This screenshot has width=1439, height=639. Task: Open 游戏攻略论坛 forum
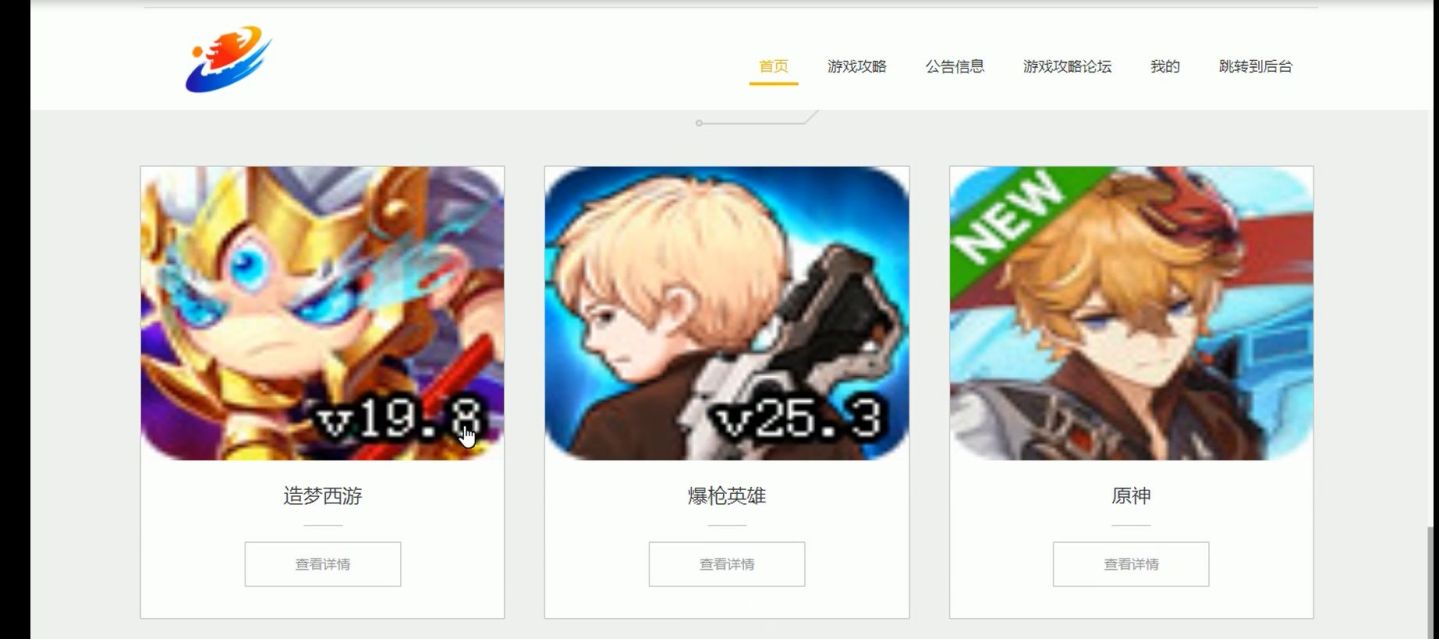coord(1067,67)
